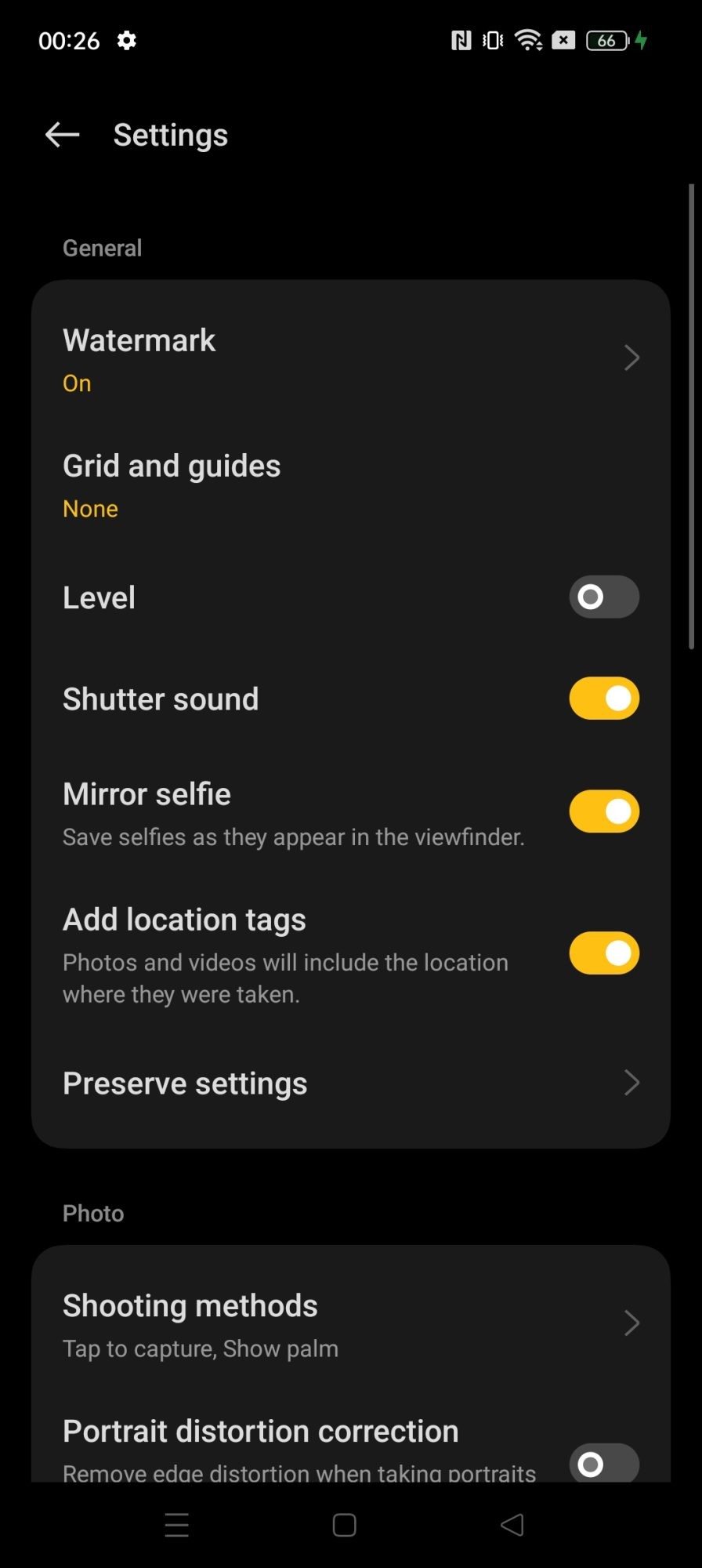The height and width of the screenshot is (1568, 702).
Task: Open Preserve settings
Action: coord(350,1083)
